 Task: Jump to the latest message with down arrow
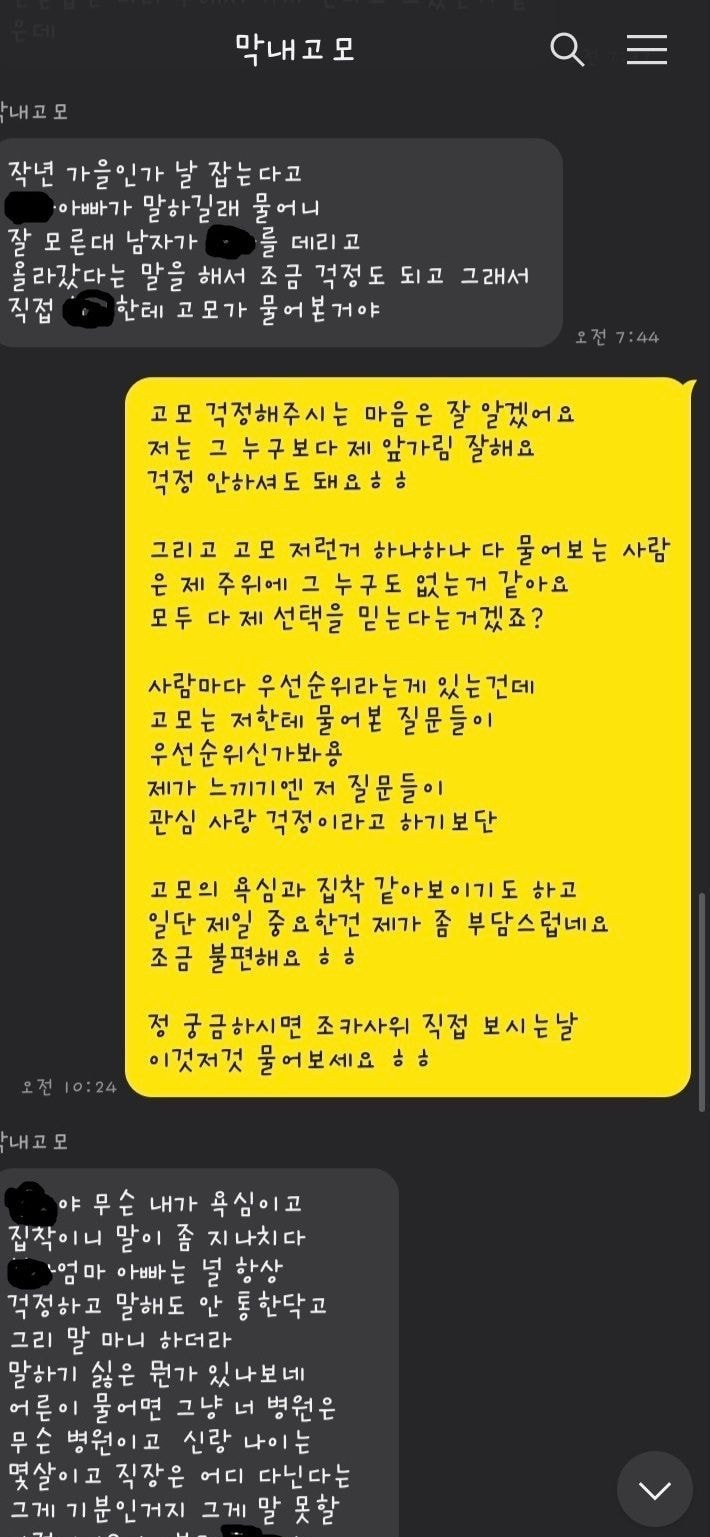(x=655, y=1490)
